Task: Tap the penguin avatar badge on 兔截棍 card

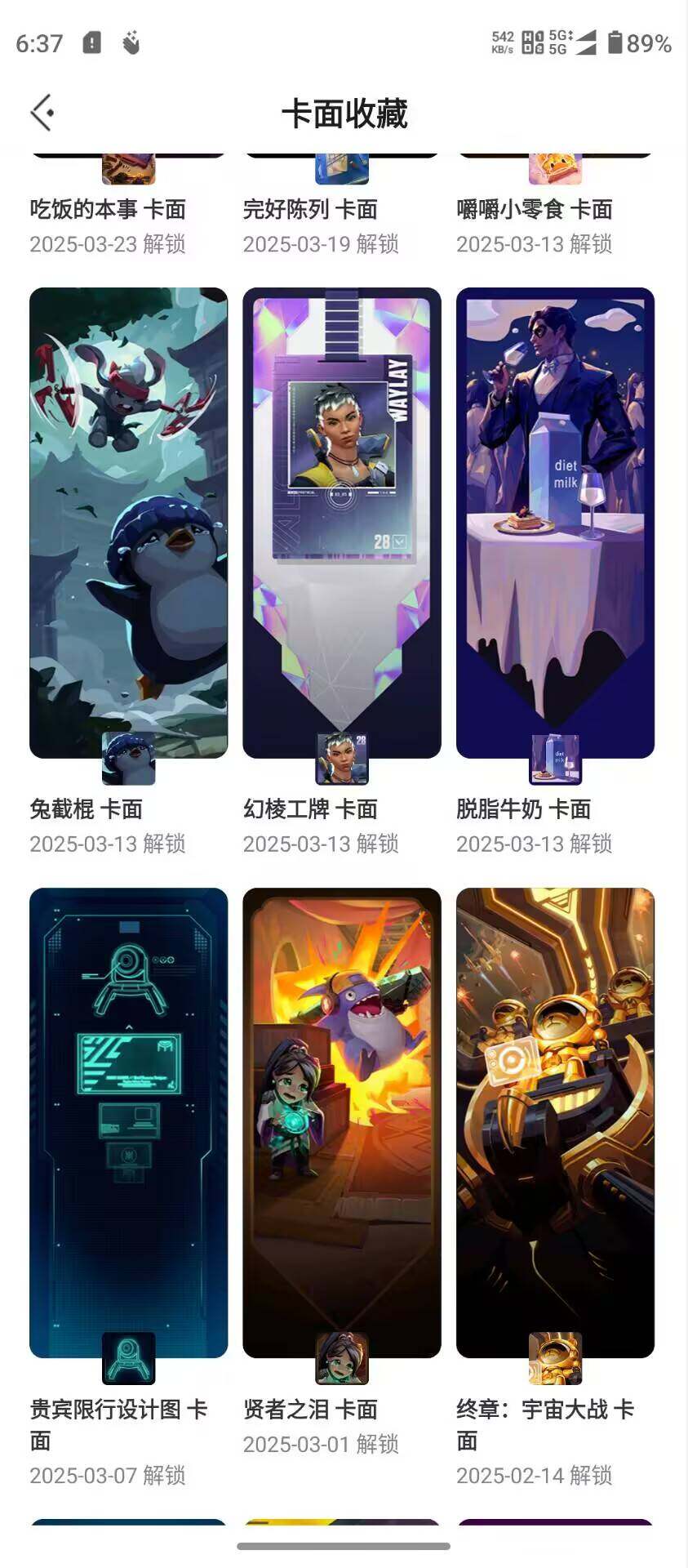Action: point(127,757)
